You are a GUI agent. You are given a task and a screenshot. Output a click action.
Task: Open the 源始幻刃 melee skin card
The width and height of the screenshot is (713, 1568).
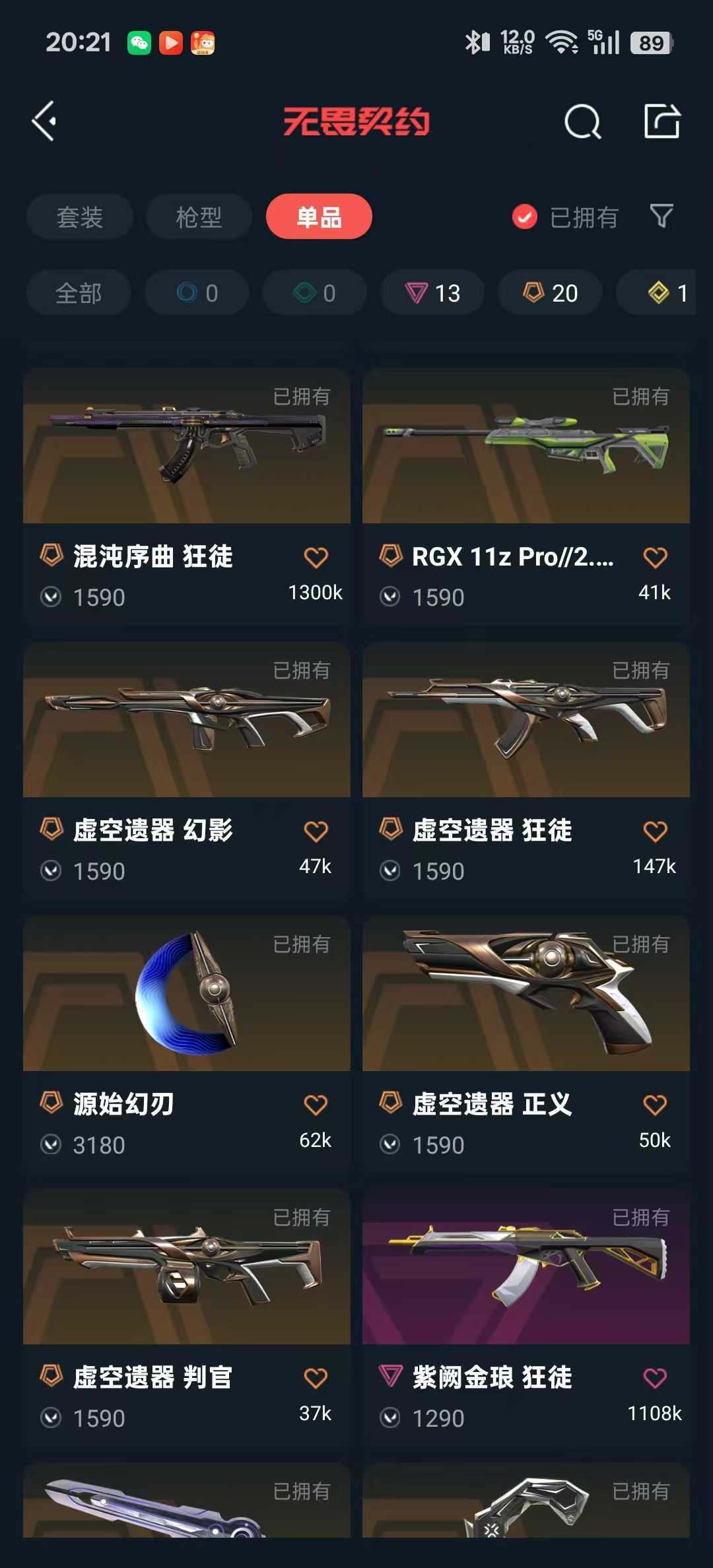(x=187, y=1044)
